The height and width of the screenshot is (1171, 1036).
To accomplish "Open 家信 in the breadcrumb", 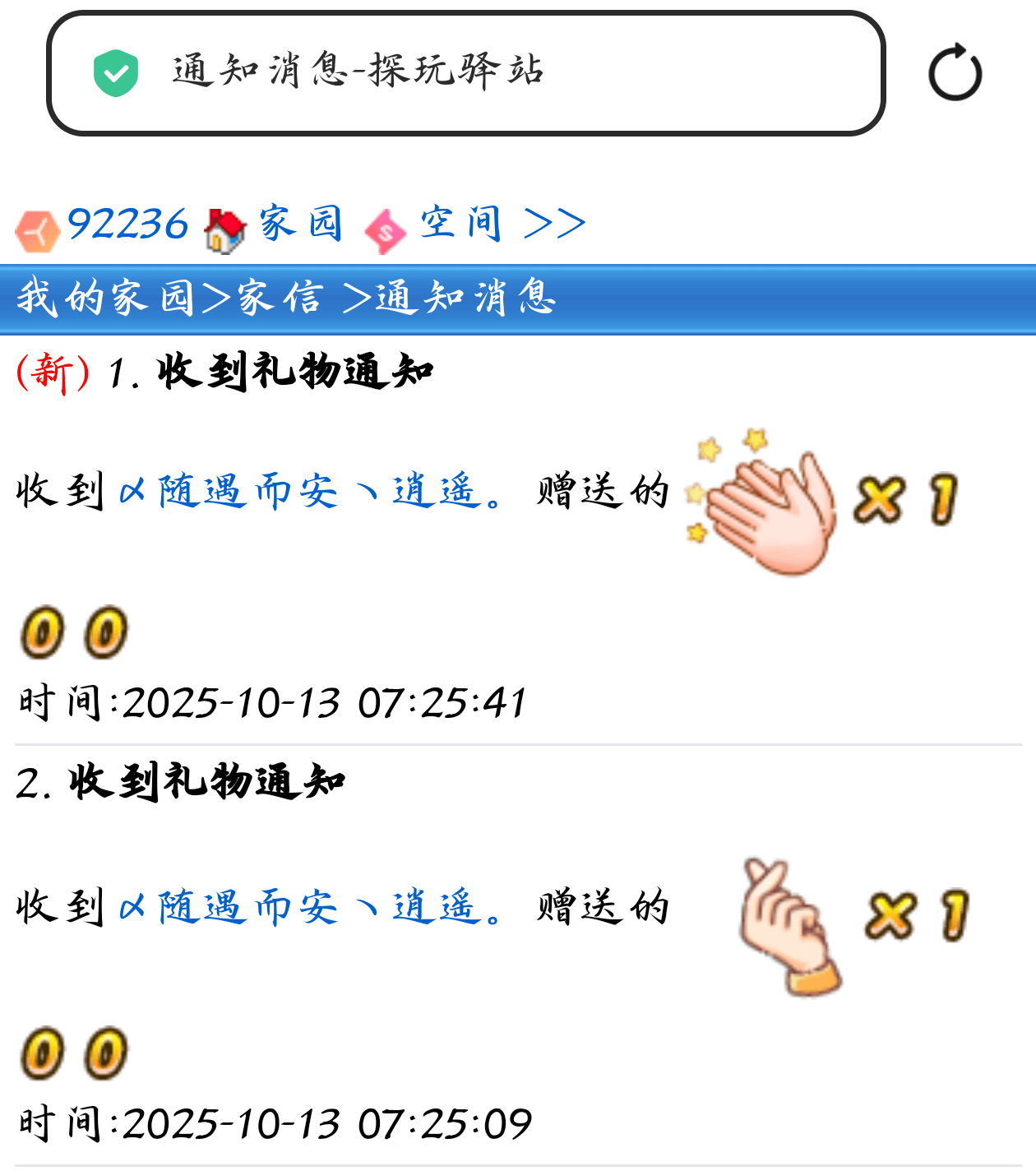I will coord(280,298).
